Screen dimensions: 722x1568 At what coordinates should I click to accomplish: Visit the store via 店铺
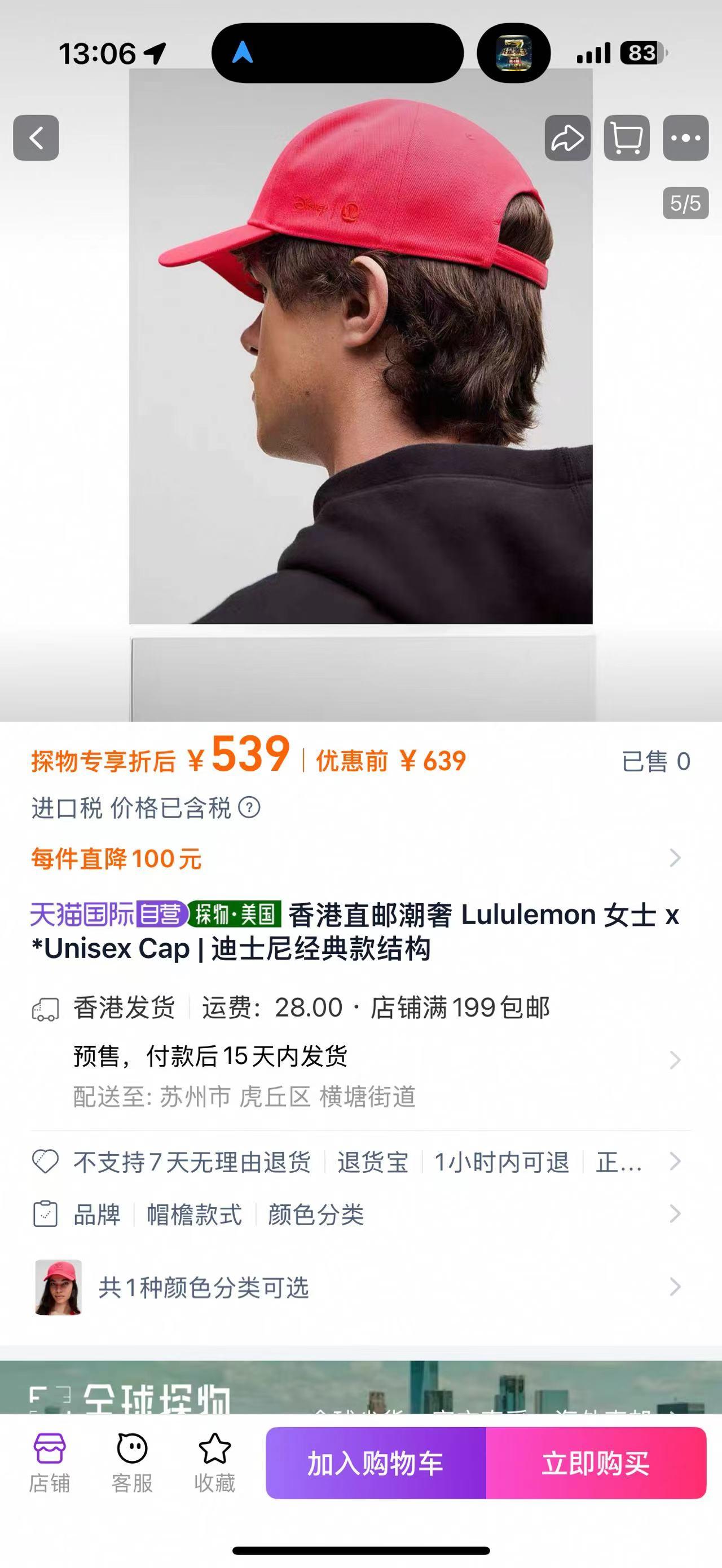[49, 1462]
